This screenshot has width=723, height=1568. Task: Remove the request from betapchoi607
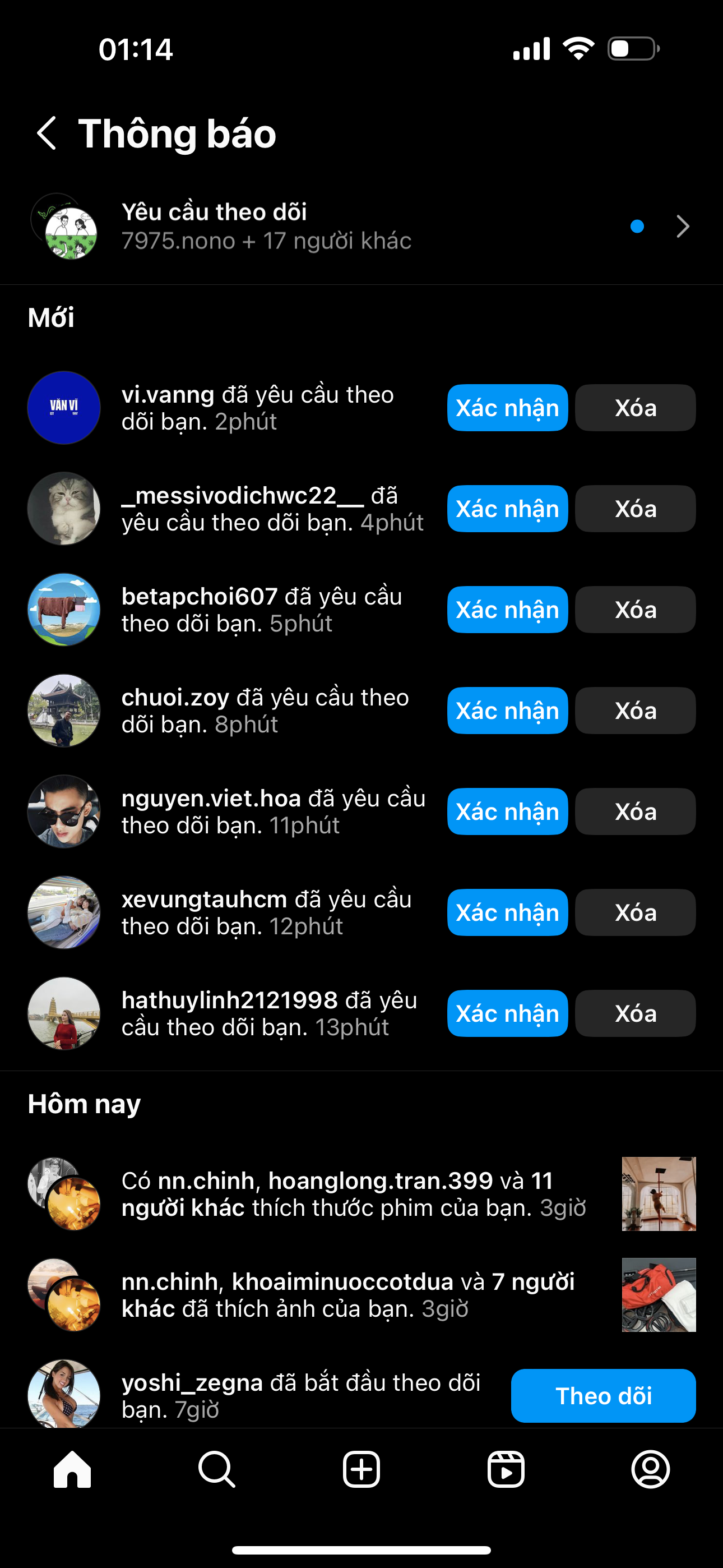click(635, 610)
